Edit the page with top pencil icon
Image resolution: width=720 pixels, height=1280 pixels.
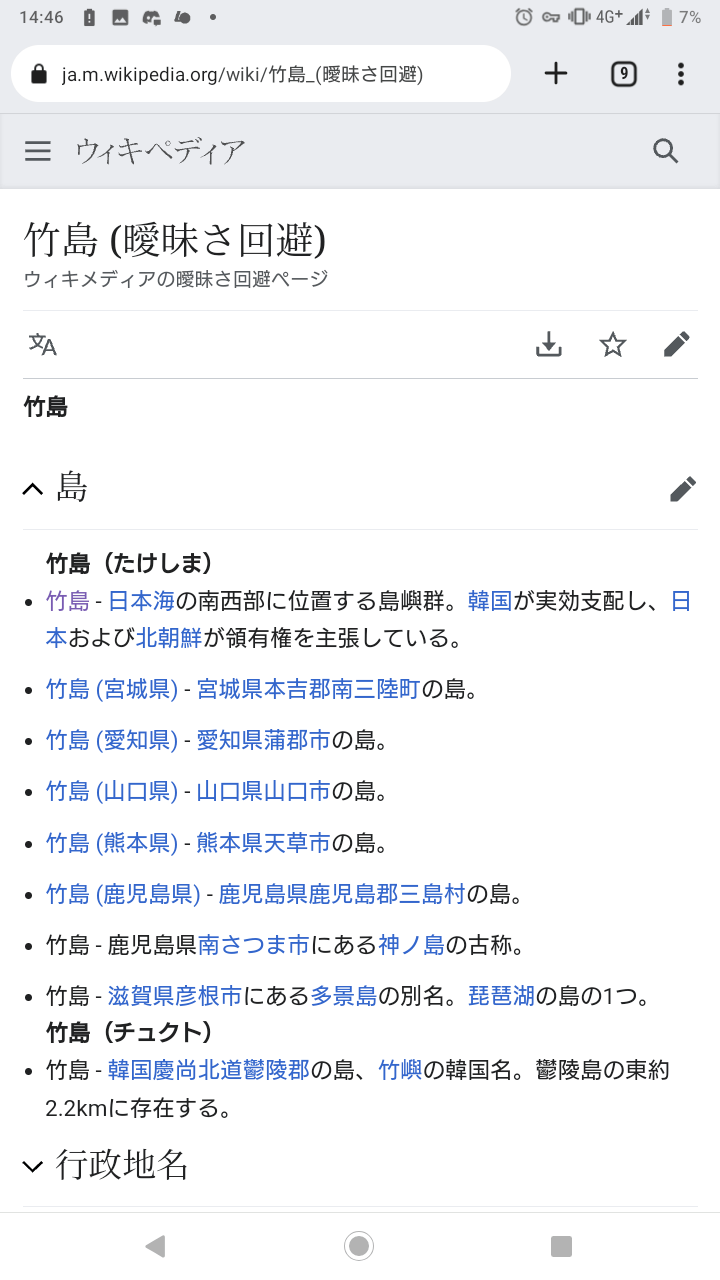click(677, 345)
